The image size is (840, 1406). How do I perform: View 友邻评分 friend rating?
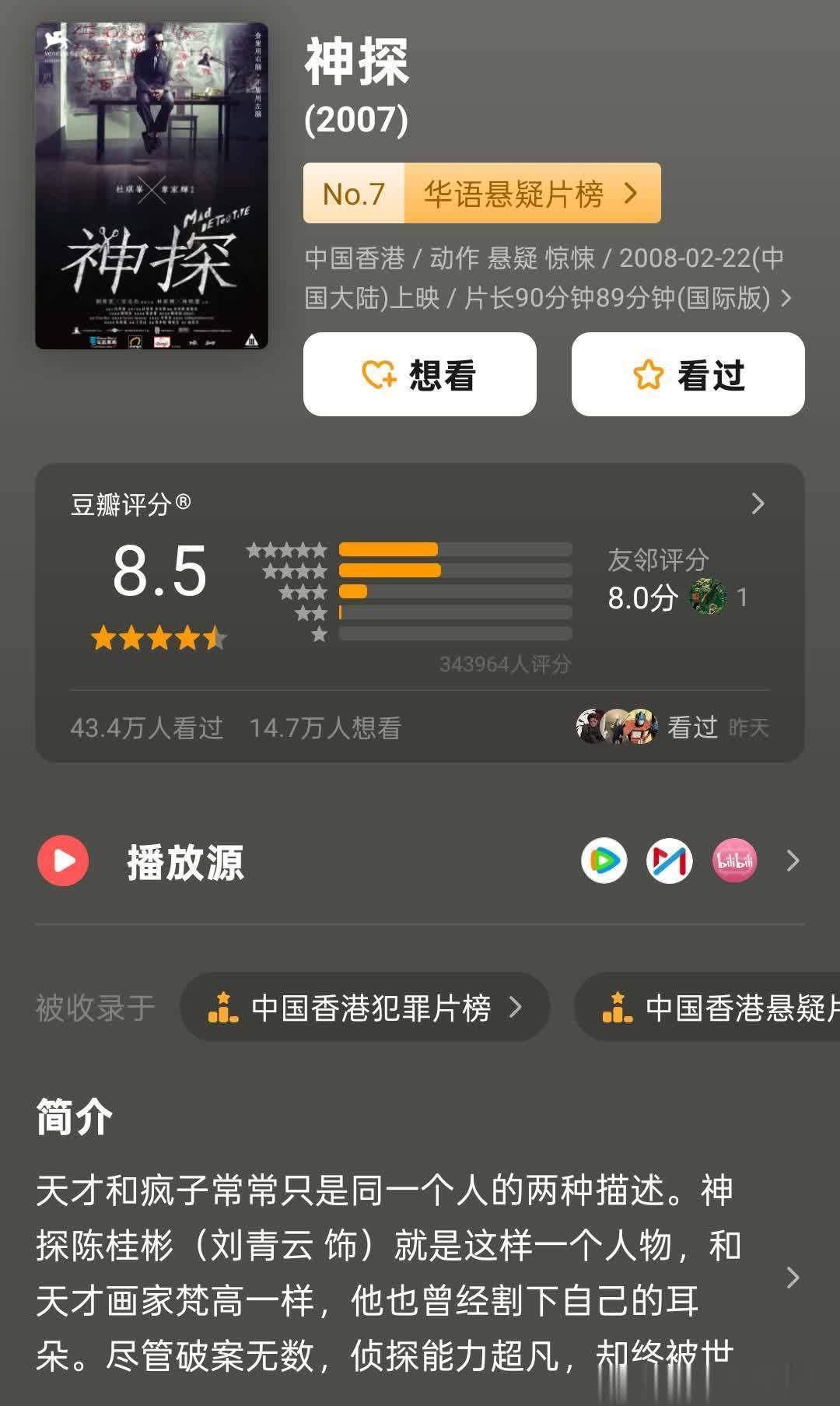675,581
